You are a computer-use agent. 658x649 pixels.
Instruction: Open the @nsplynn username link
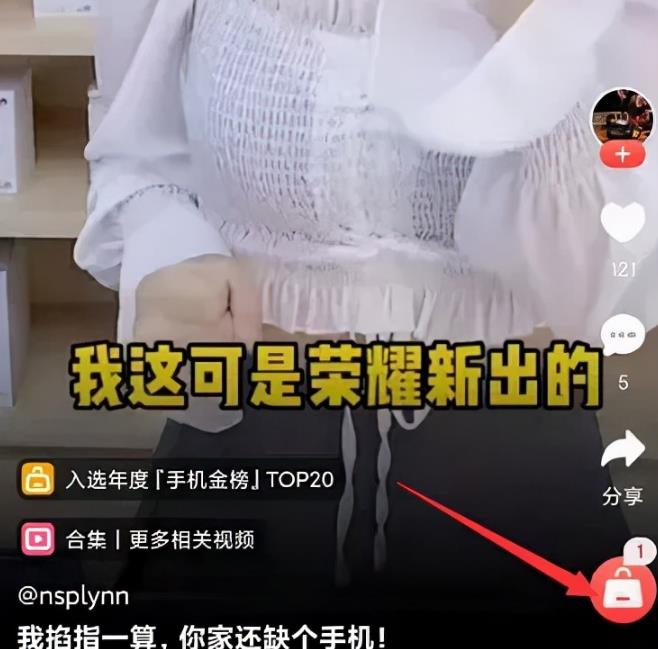(x=74, y=595)
